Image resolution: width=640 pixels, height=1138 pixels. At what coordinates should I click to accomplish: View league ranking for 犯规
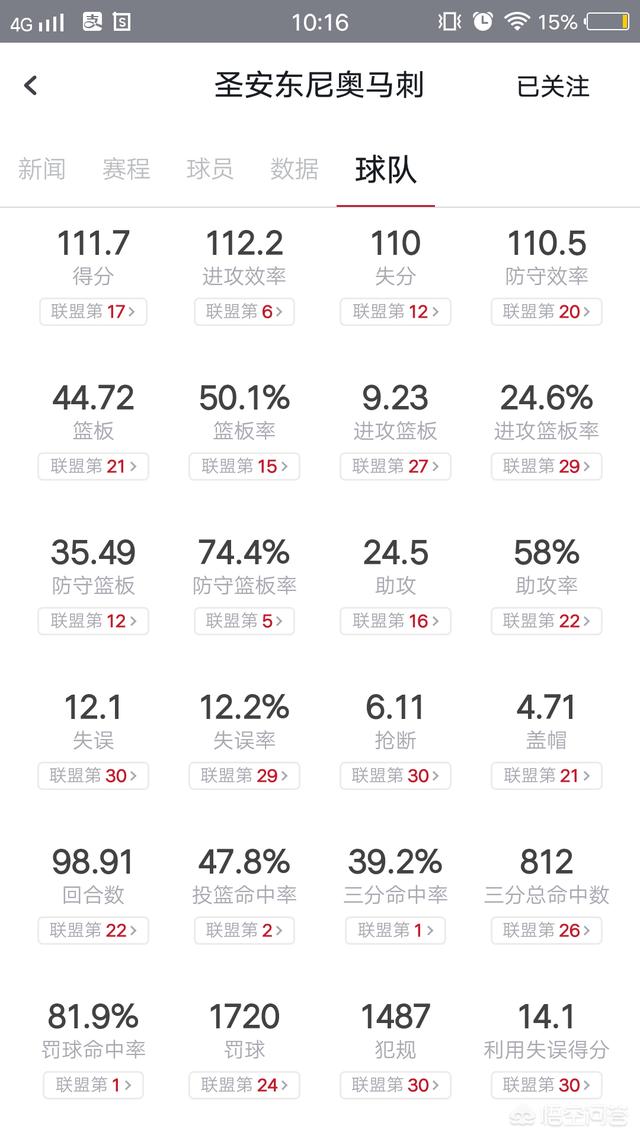[395, 1085]
